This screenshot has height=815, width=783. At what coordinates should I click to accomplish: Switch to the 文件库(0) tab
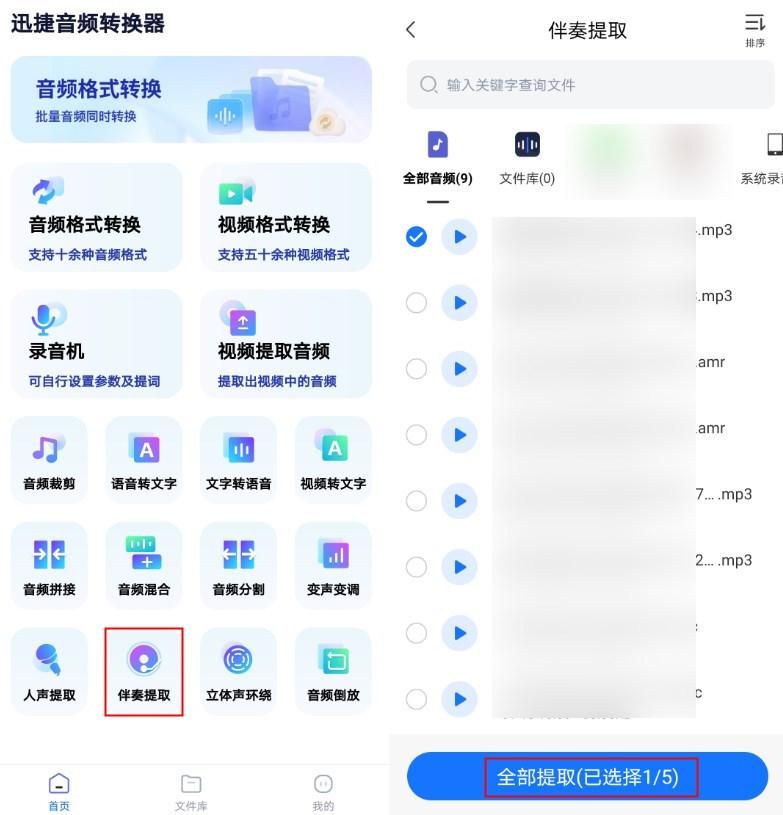(x=526, y=155)
